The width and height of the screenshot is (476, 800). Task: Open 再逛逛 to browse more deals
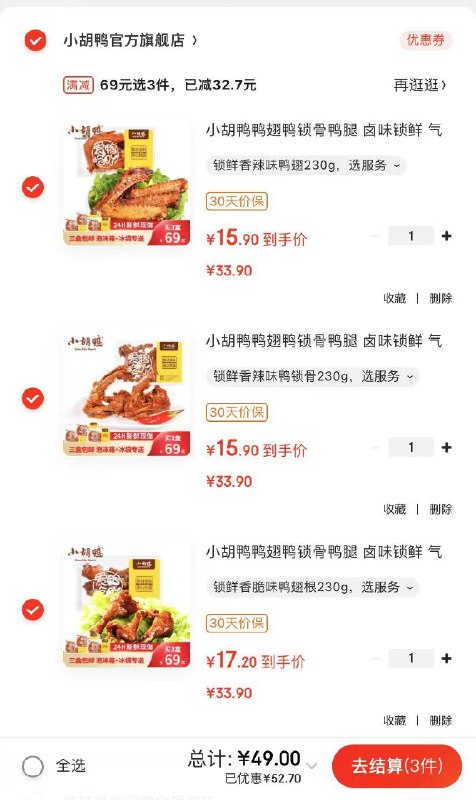420,85
